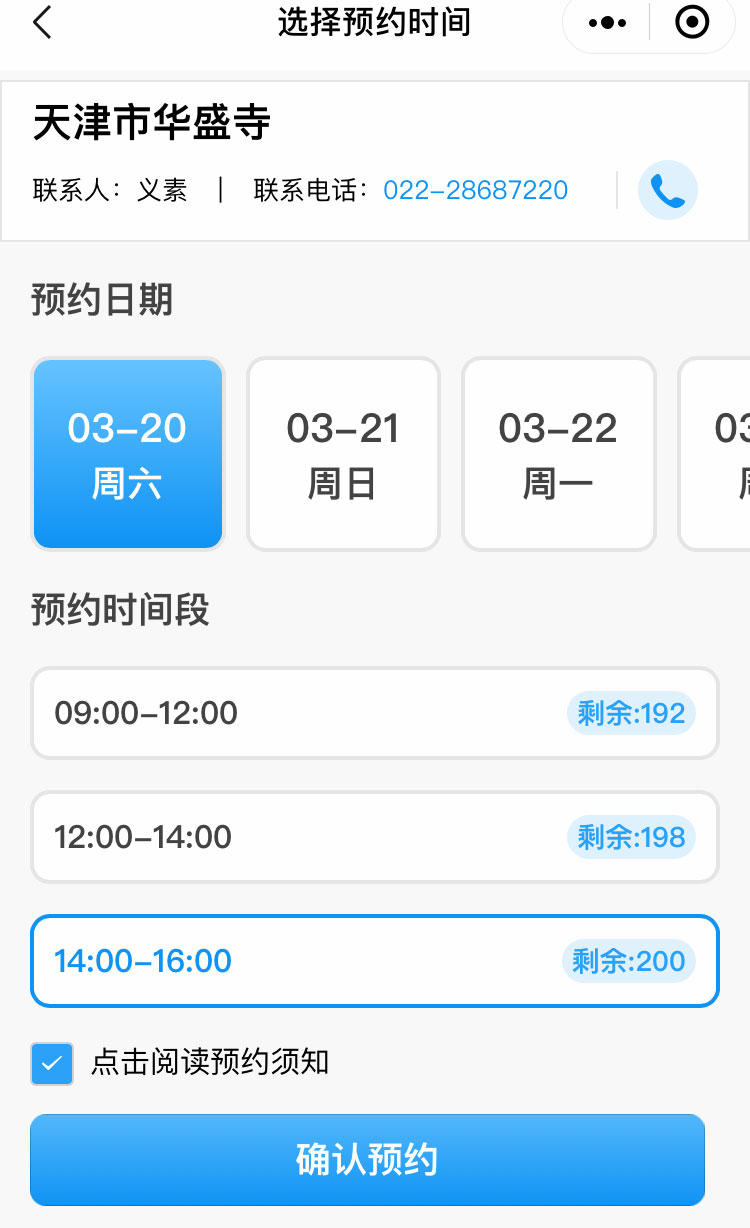The height and width of the screenshot is (1228, 750).
Task: Close the mini program via the circle icon
Action: click(x=692, y=22)
